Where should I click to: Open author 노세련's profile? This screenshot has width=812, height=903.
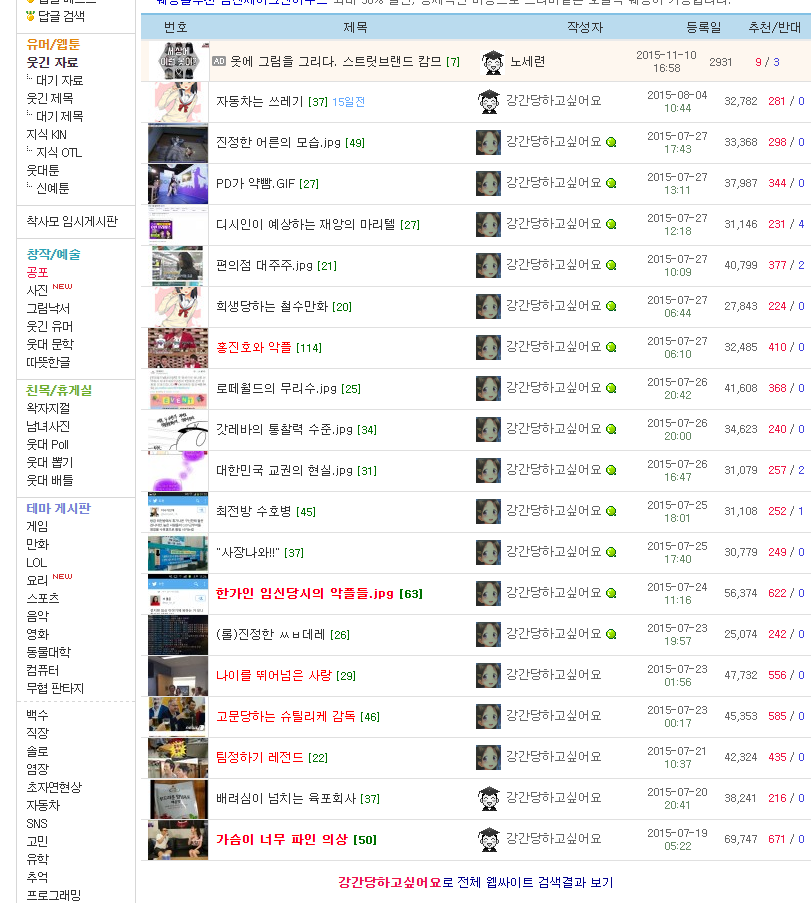coord(528,62)
